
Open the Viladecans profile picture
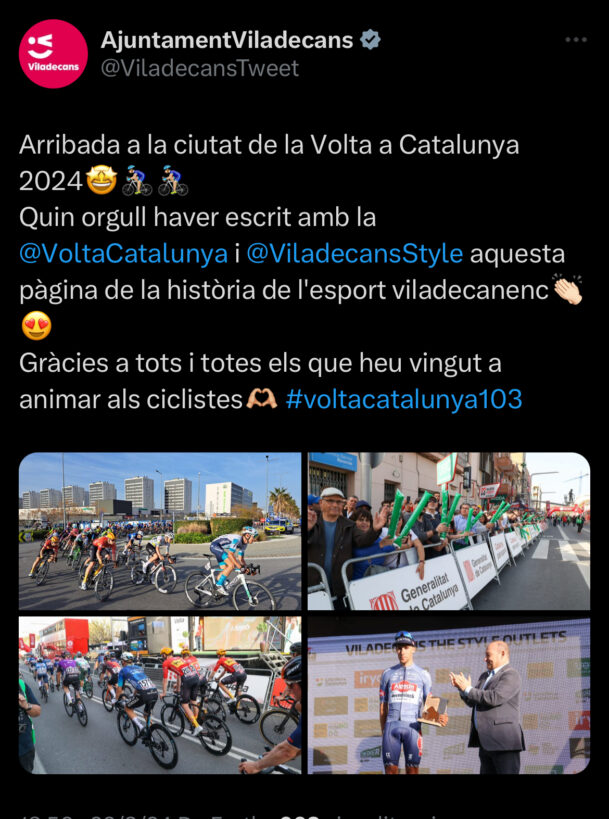tap(53, 54)
